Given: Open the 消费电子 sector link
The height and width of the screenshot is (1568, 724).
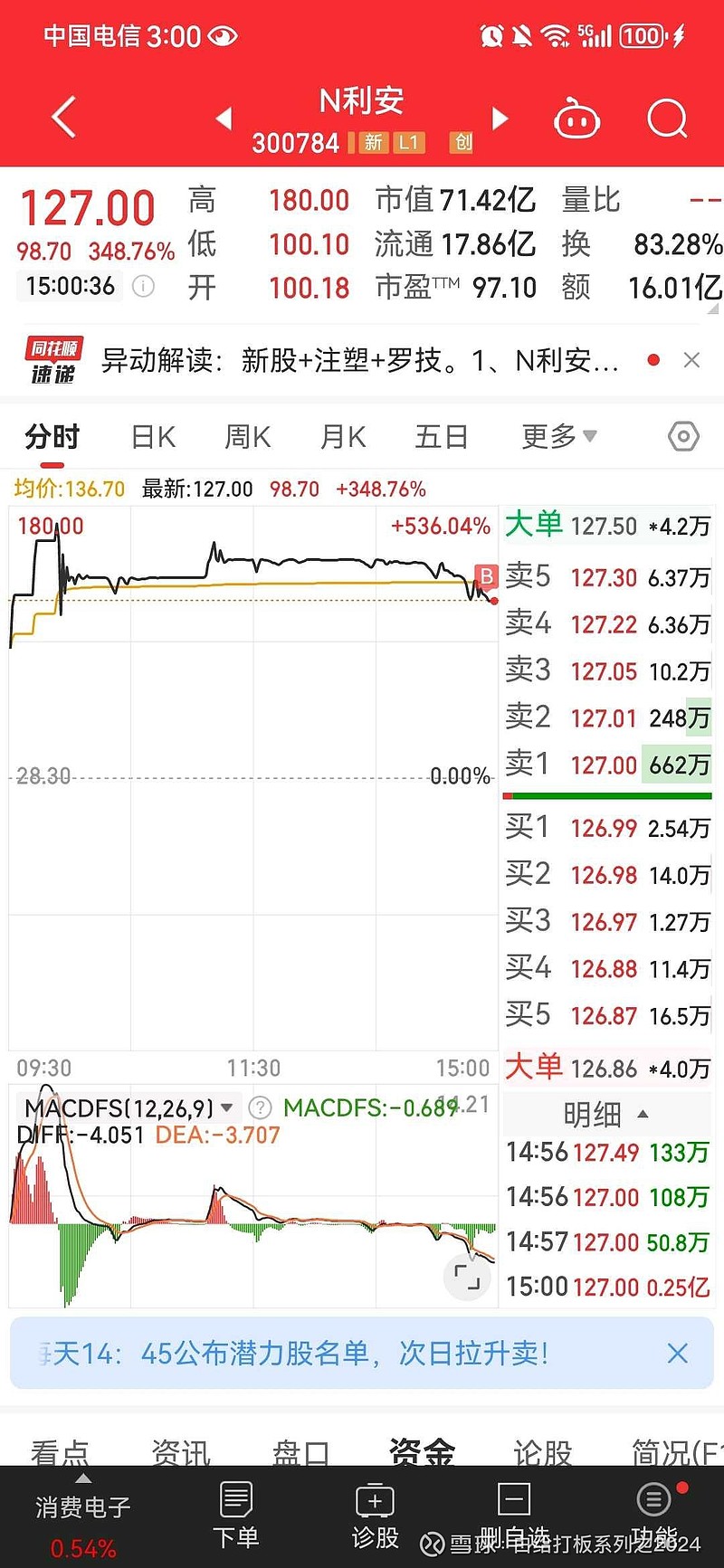Looking at the screenshot, I should coord(80,1508).
